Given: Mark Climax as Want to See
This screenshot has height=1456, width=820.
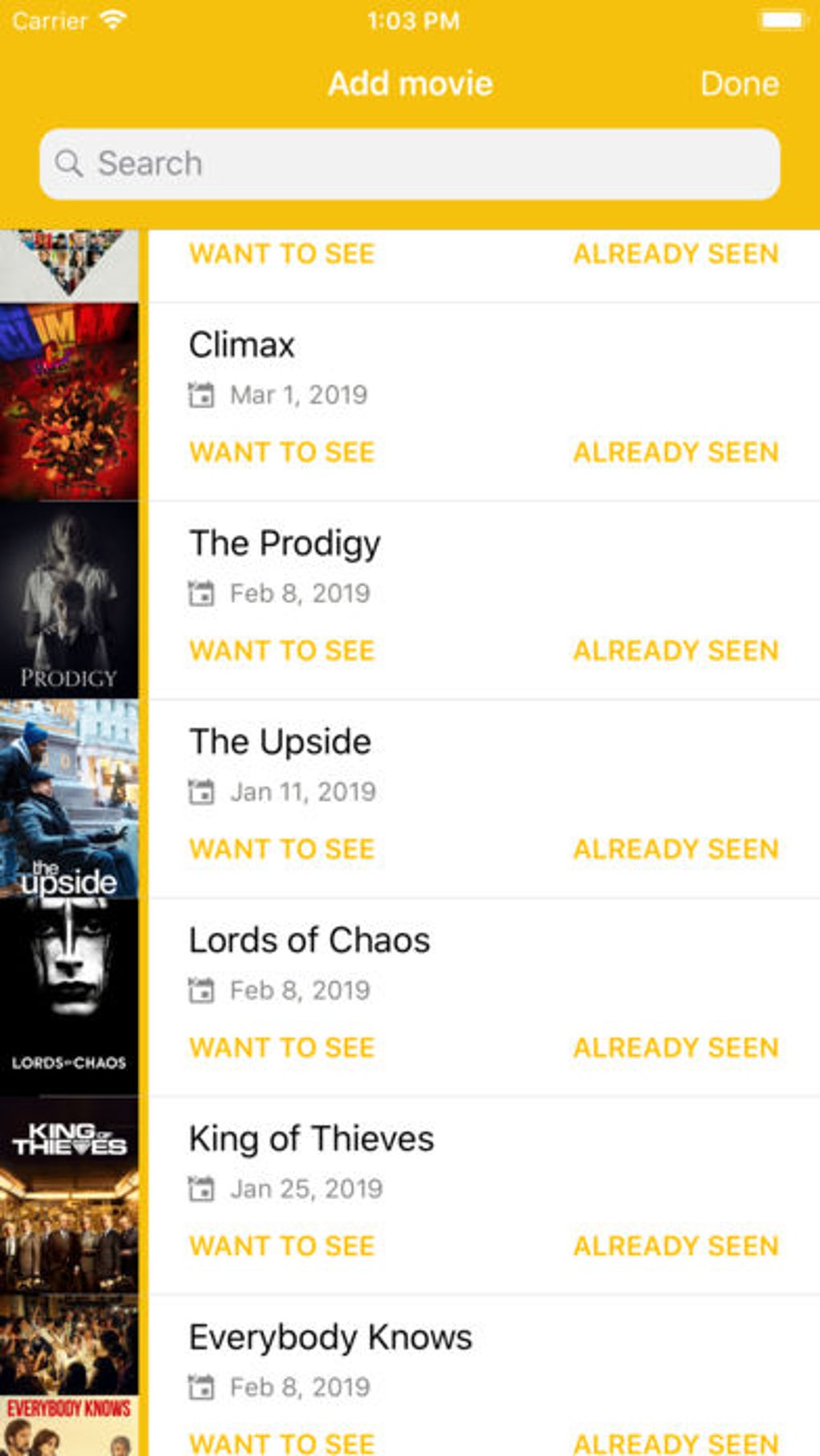Looking at the screenshot, I should (x=281, y=452).
